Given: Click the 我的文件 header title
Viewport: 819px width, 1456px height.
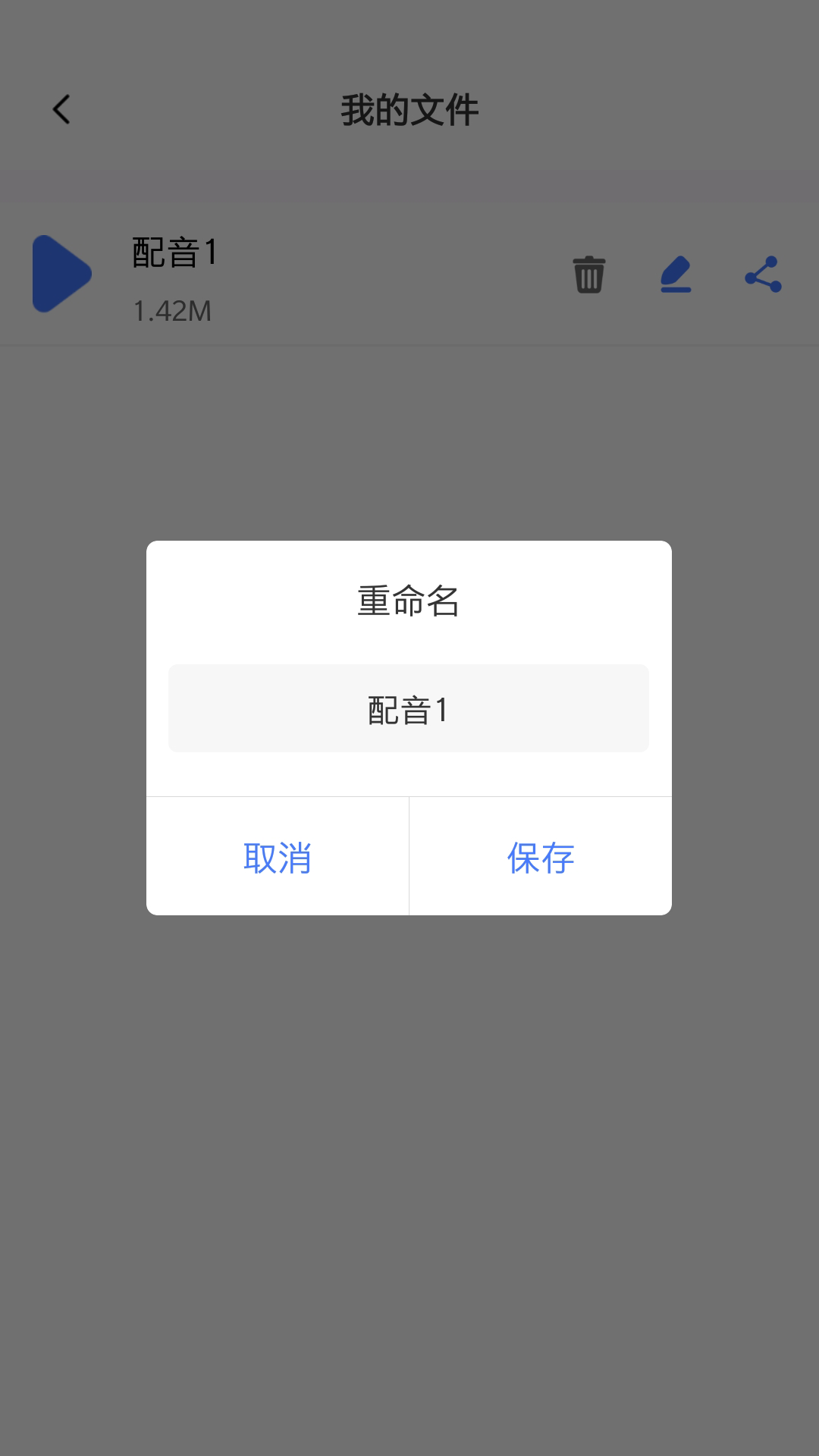Looking at the screenshot, I should click(x=409, y=108).
